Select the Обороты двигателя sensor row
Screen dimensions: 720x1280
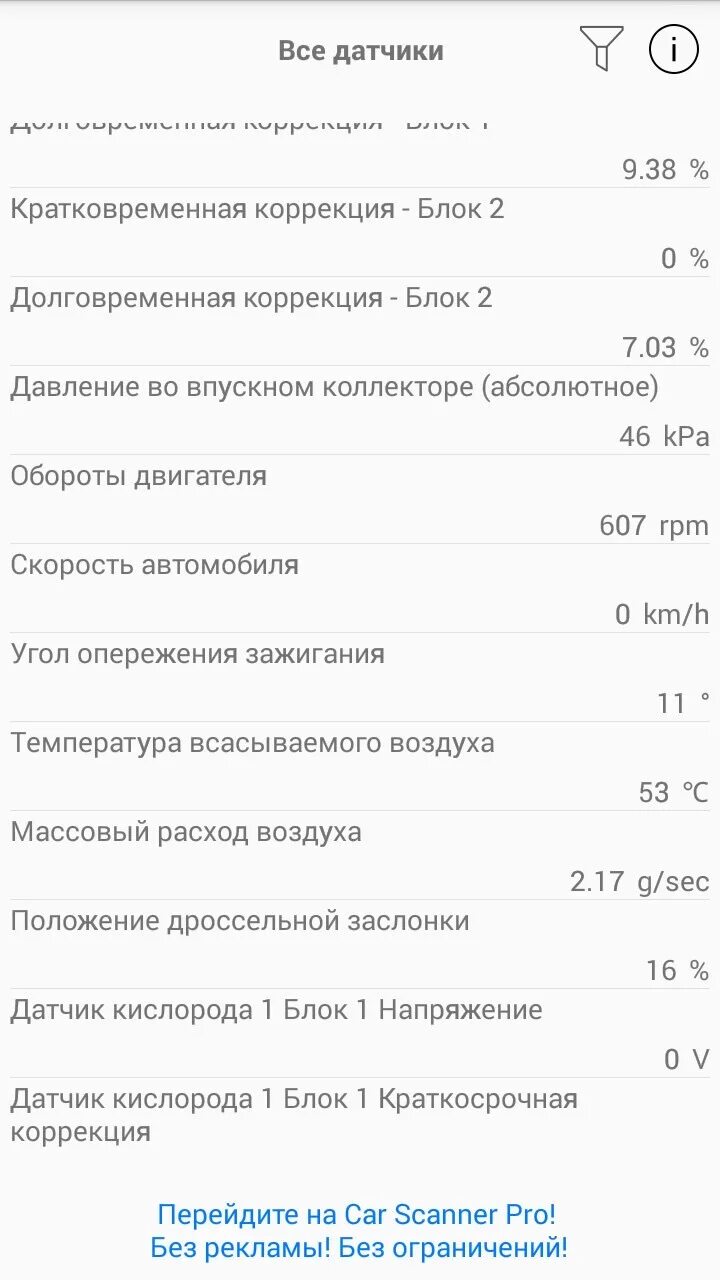[360, 500]
